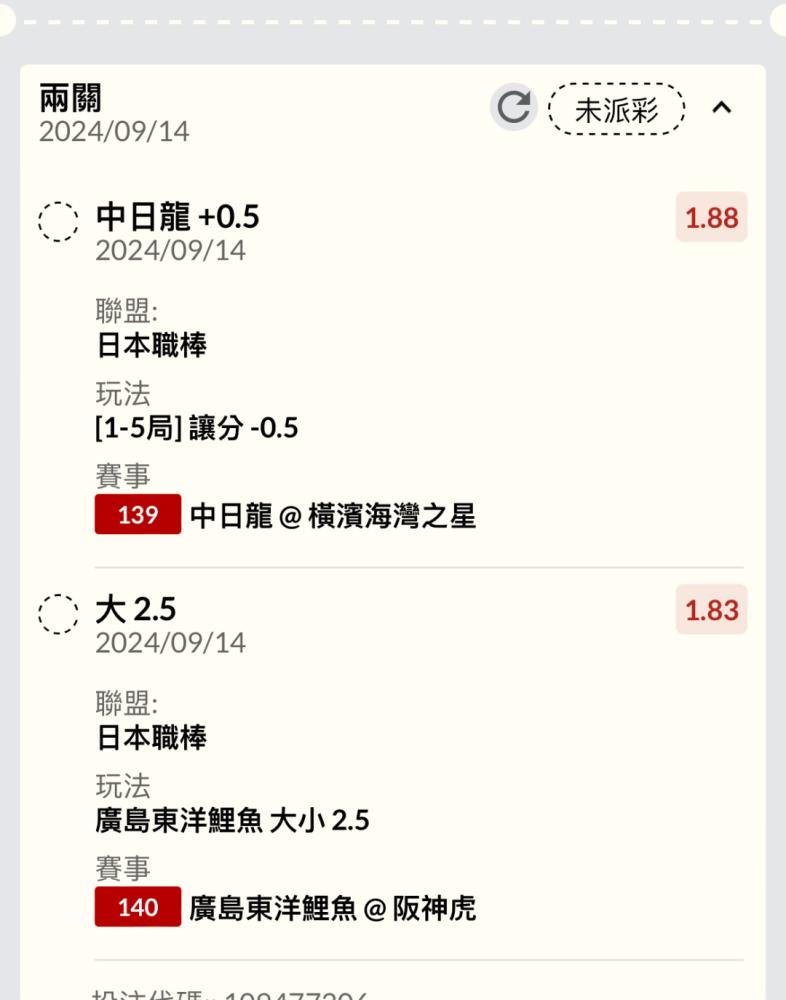Image resolution: width=786 pixels, height=1000 pixels.
Task: Collapse the 兩關 bet details
Action: coord(722,108)
